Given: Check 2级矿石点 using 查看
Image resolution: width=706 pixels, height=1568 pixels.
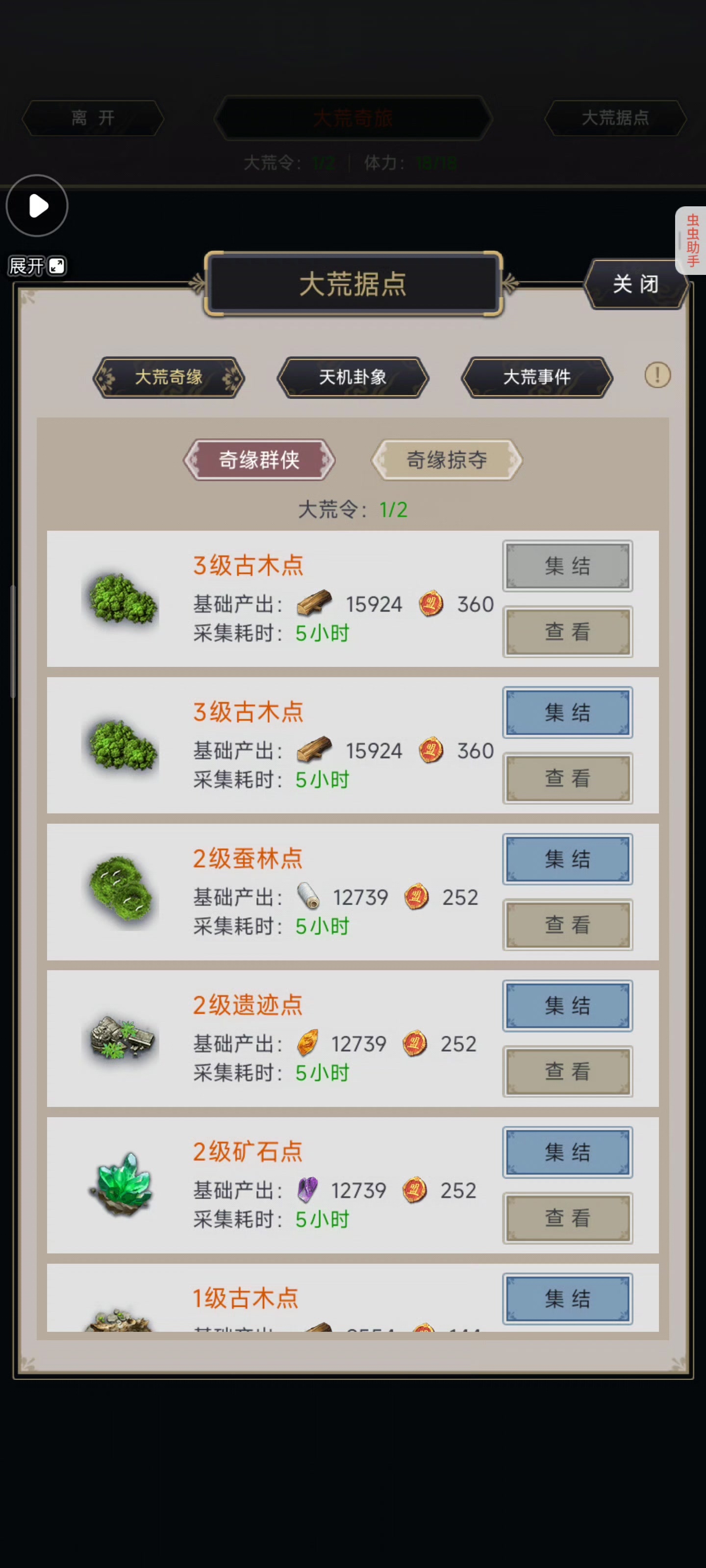Looking at the screenshot, I should click(x=567, y=1217).
